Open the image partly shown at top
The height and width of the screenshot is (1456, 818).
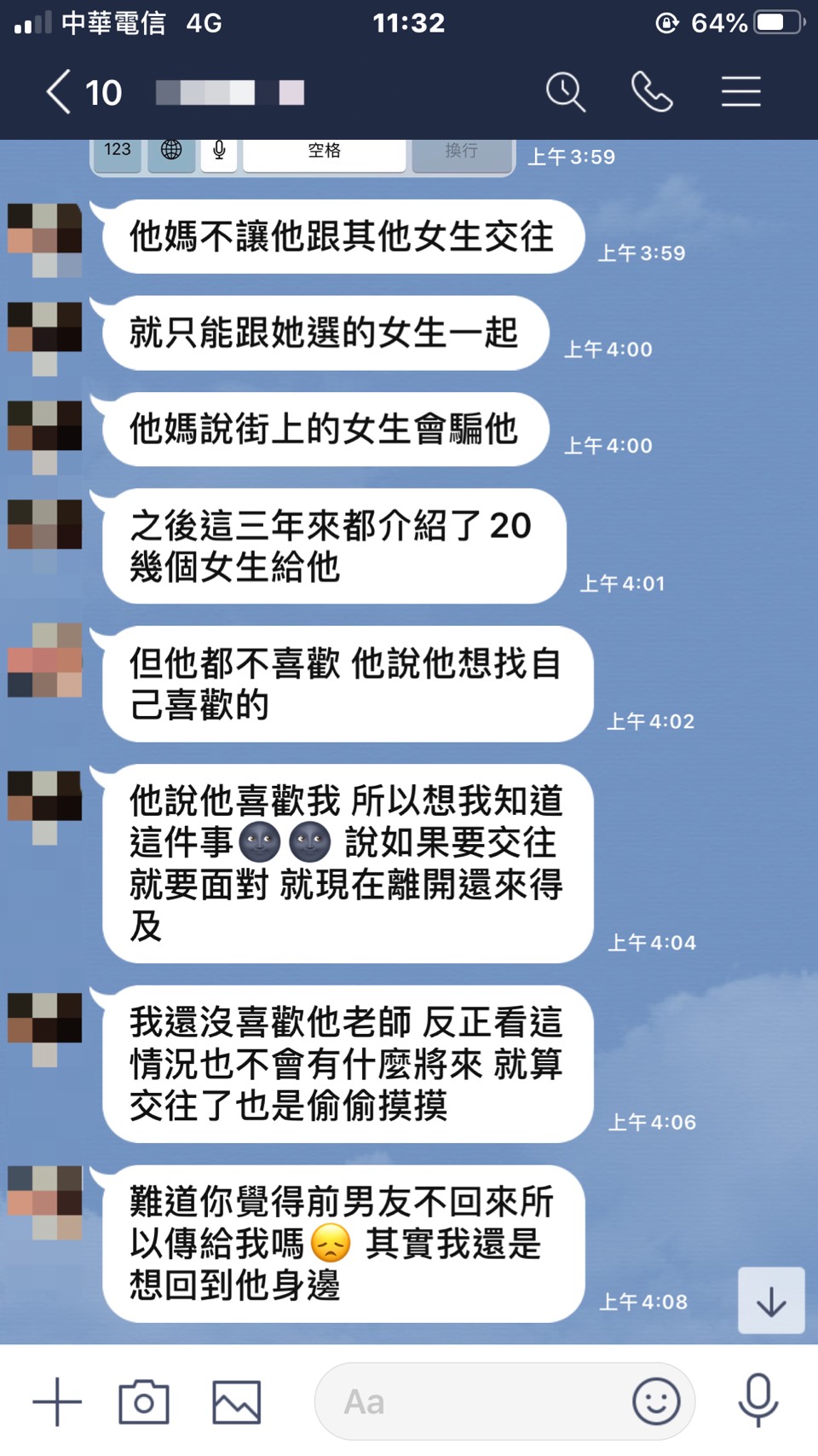click(x=302, y=157)
